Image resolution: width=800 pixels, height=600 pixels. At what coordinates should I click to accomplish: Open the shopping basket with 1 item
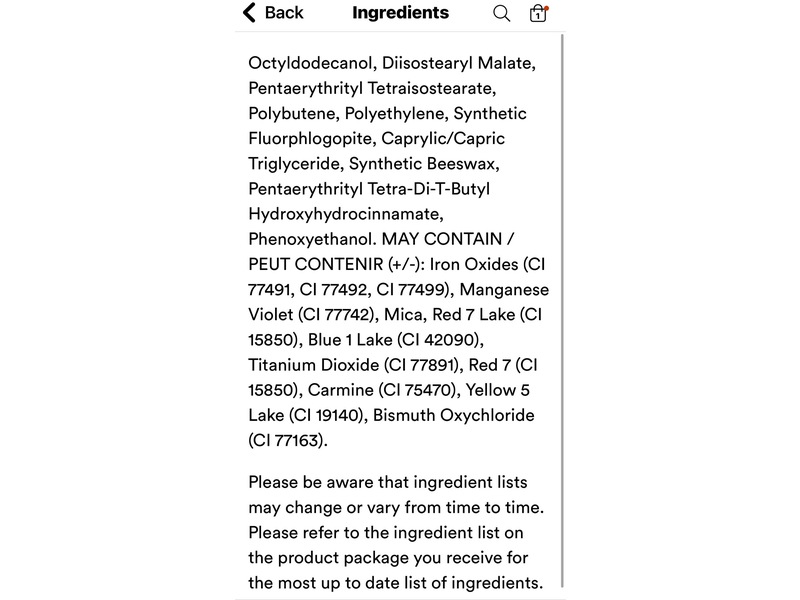click(538, 13)
